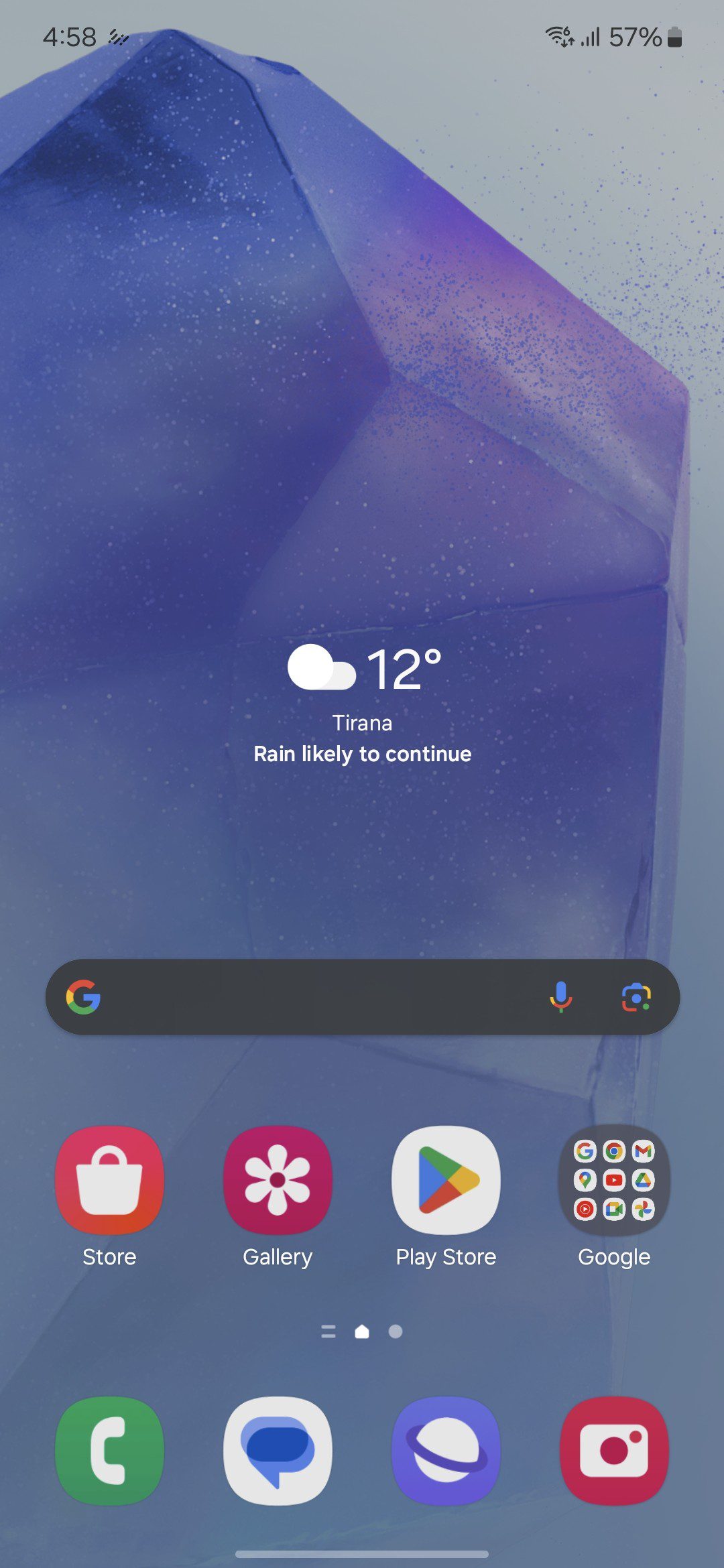Open the Samsung Internet browser

tap(446, 1450)
